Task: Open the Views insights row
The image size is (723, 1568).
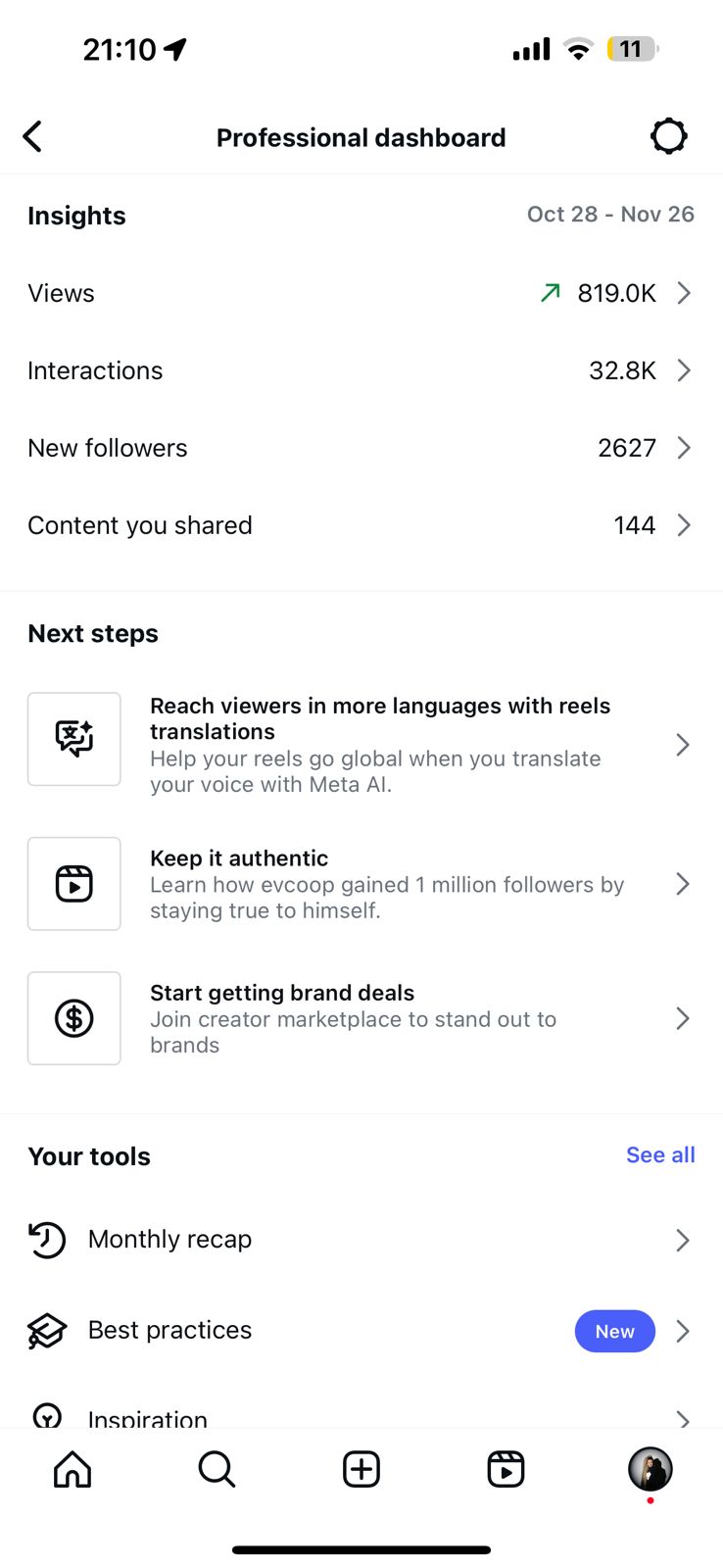Action: pyautogui.click(x=361, y=293)
